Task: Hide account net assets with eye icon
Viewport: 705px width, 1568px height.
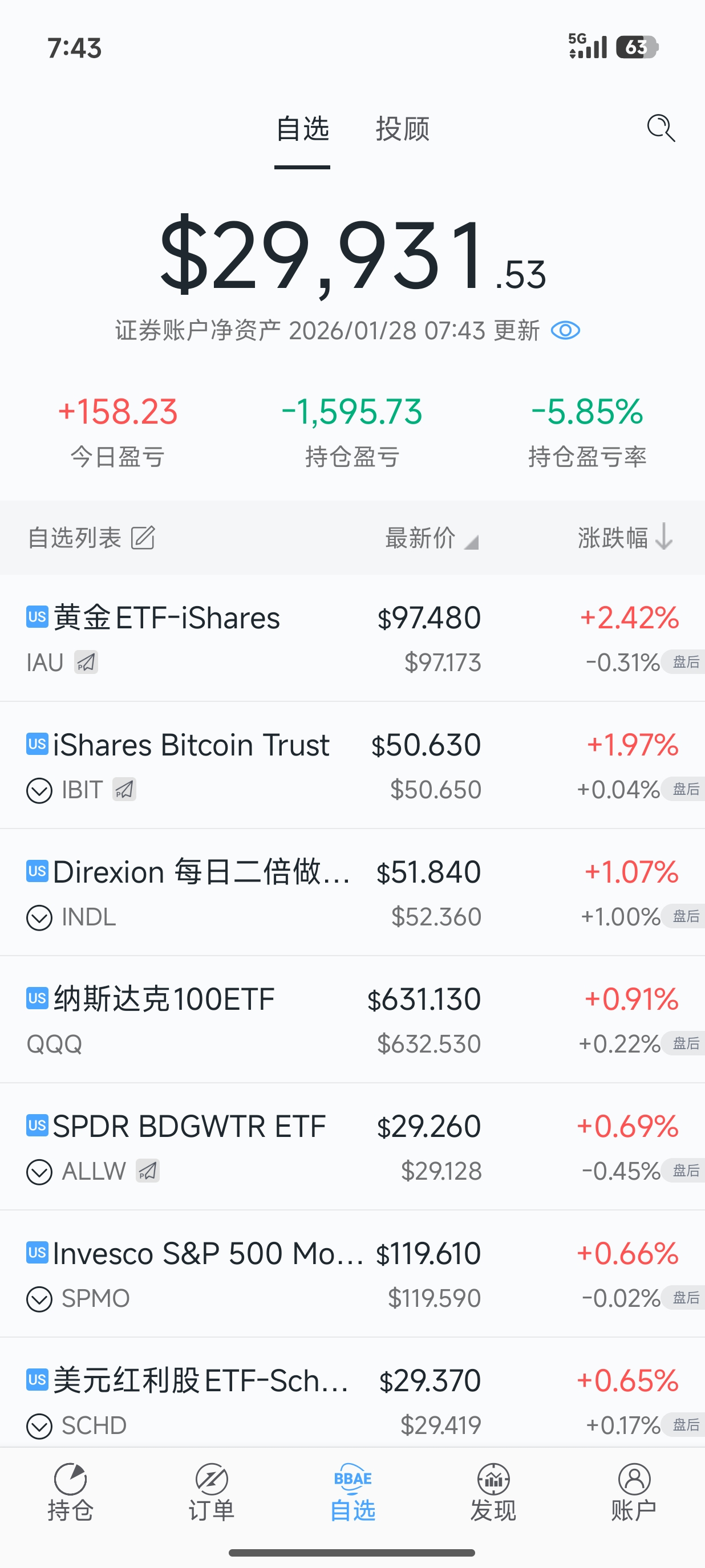Action: pos(565,331)
